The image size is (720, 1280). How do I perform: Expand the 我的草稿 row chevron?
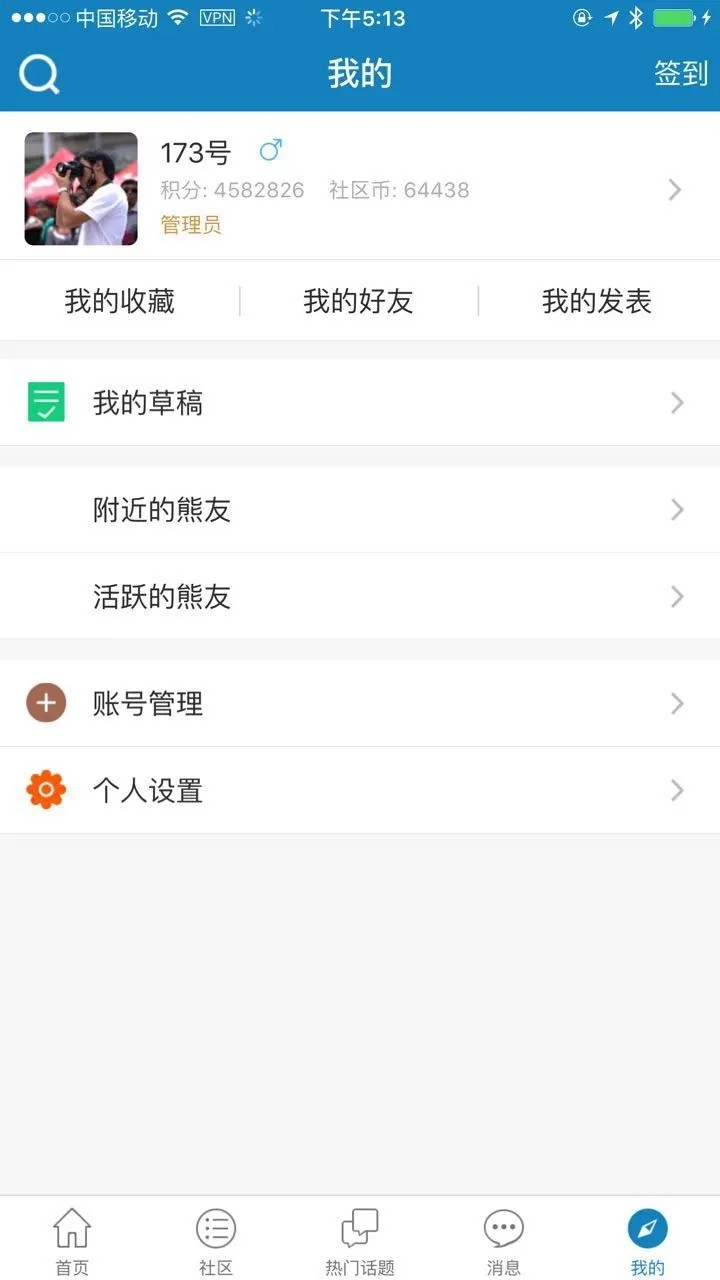677,402
